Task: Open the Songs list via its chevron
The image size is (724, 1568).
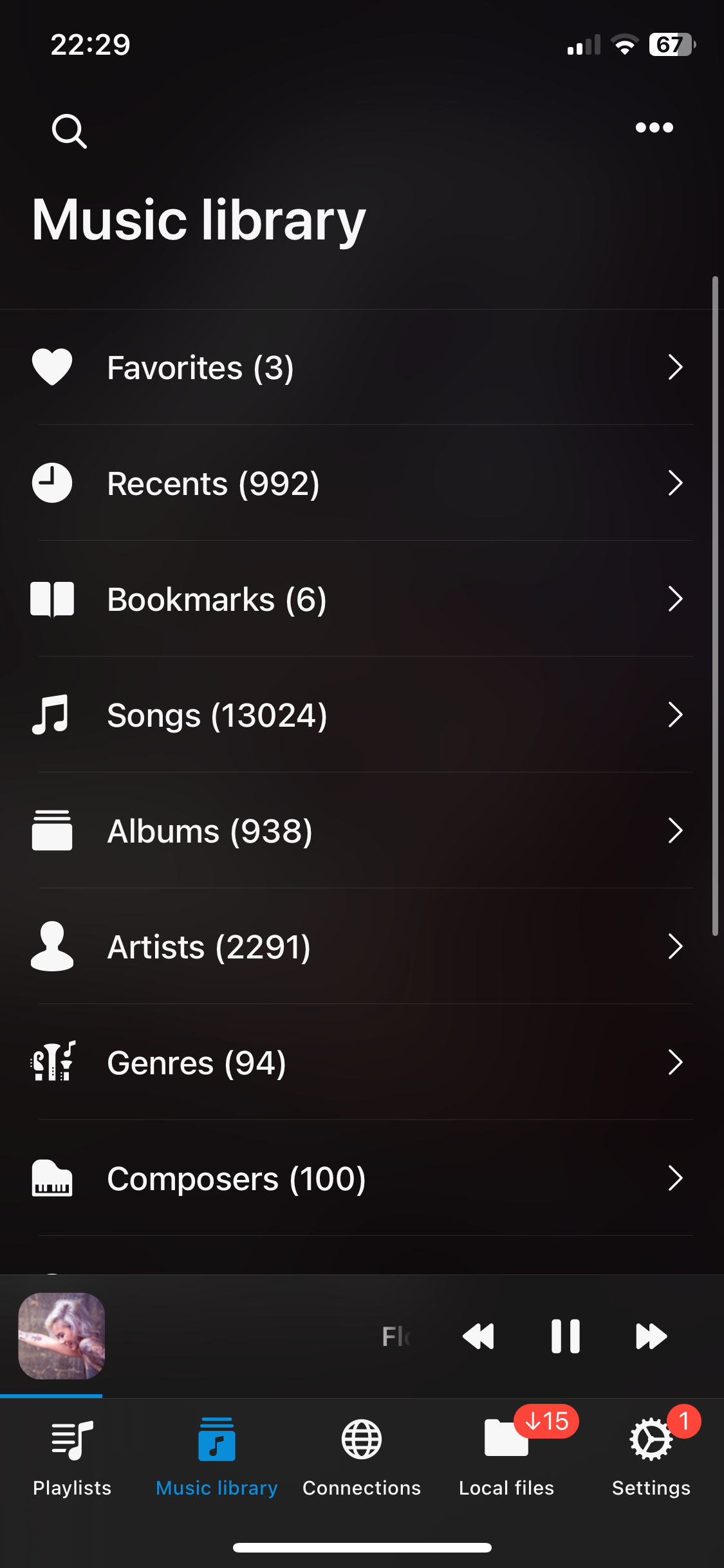Action: point(676,714)
